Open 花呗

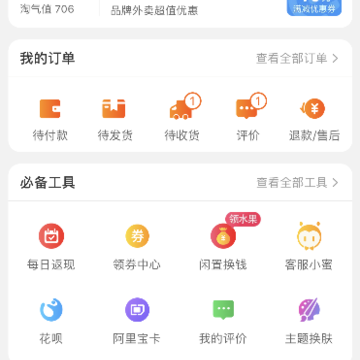51,321
